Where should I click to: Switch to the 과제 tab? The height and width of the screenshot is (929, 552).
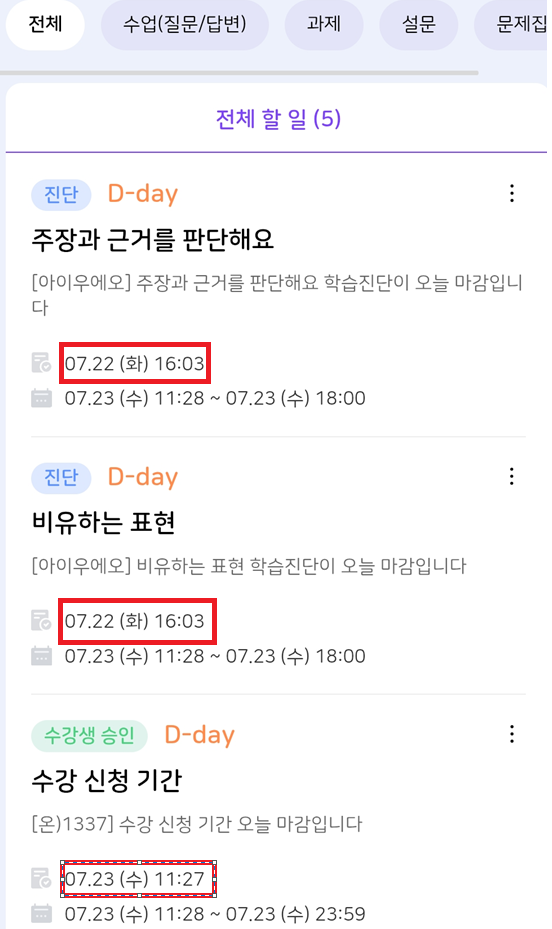(x=324, y=25)
